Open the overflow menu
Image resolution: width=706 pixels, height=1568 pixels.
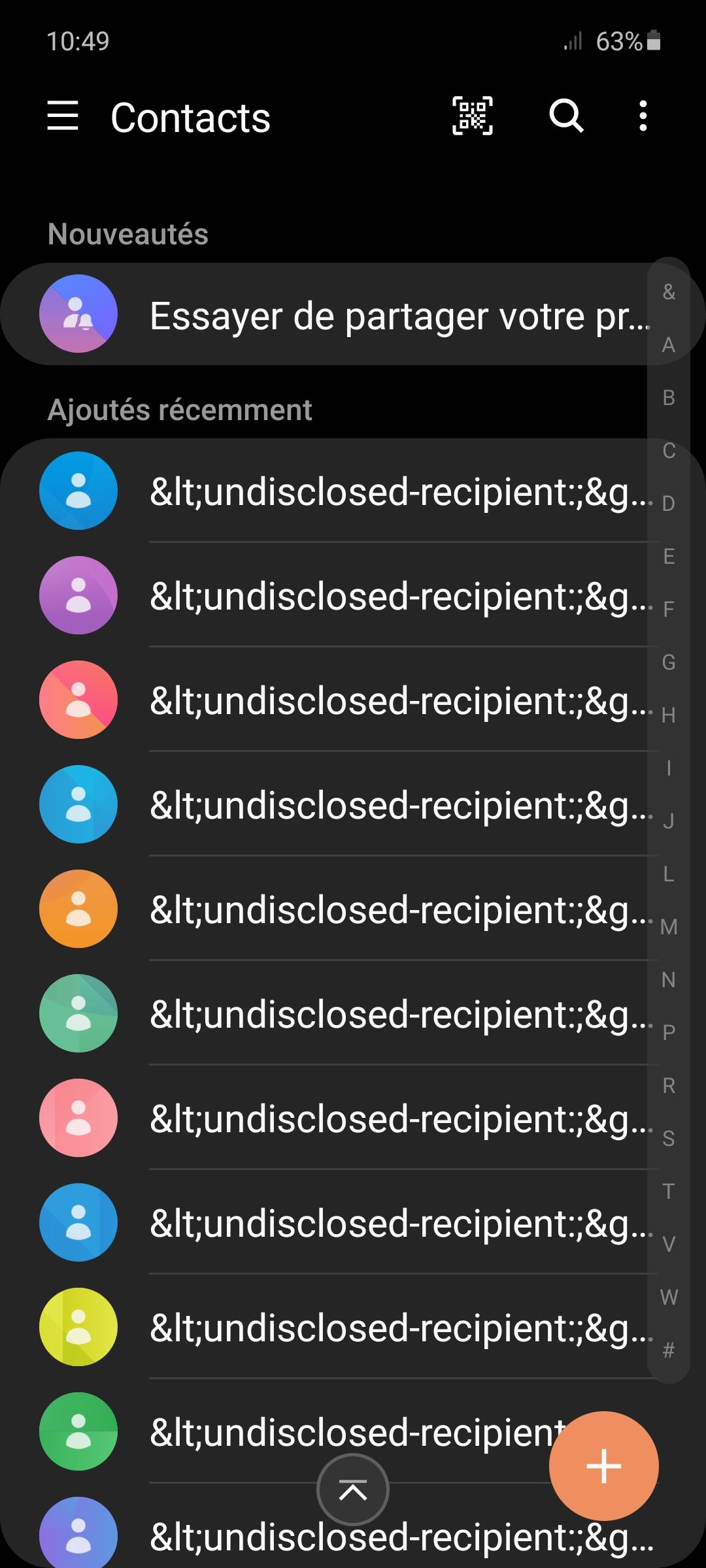tap(643, 116)
